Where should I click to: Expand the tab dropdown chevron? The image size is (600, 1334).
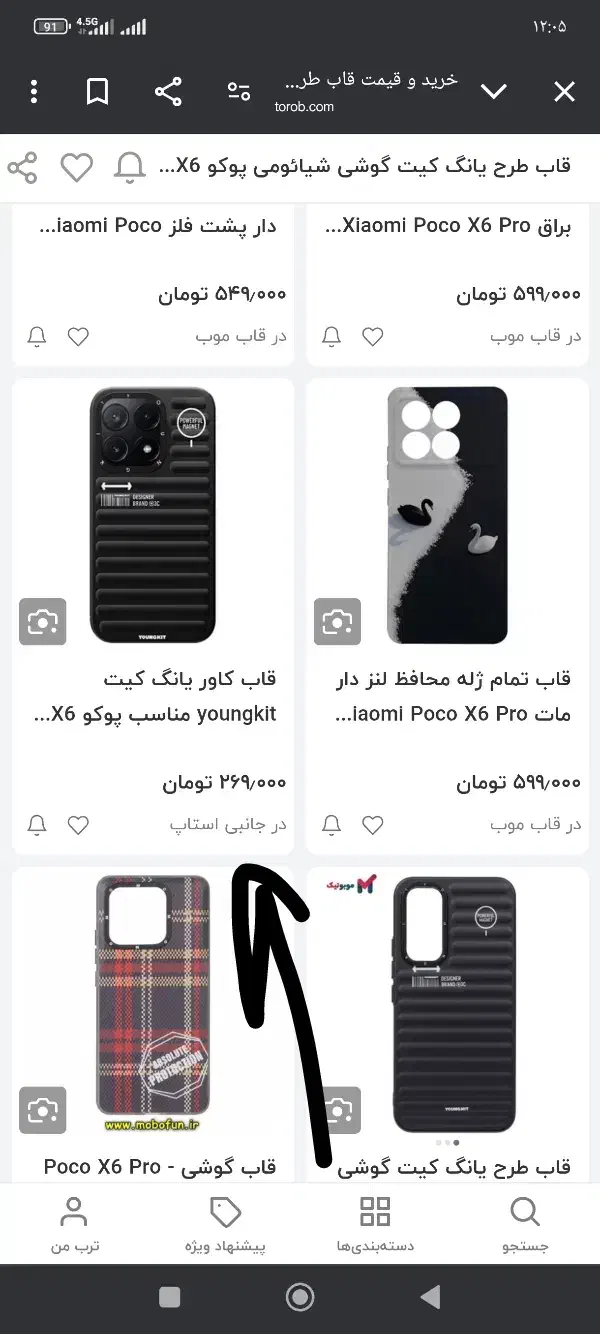tap(494, 93)
